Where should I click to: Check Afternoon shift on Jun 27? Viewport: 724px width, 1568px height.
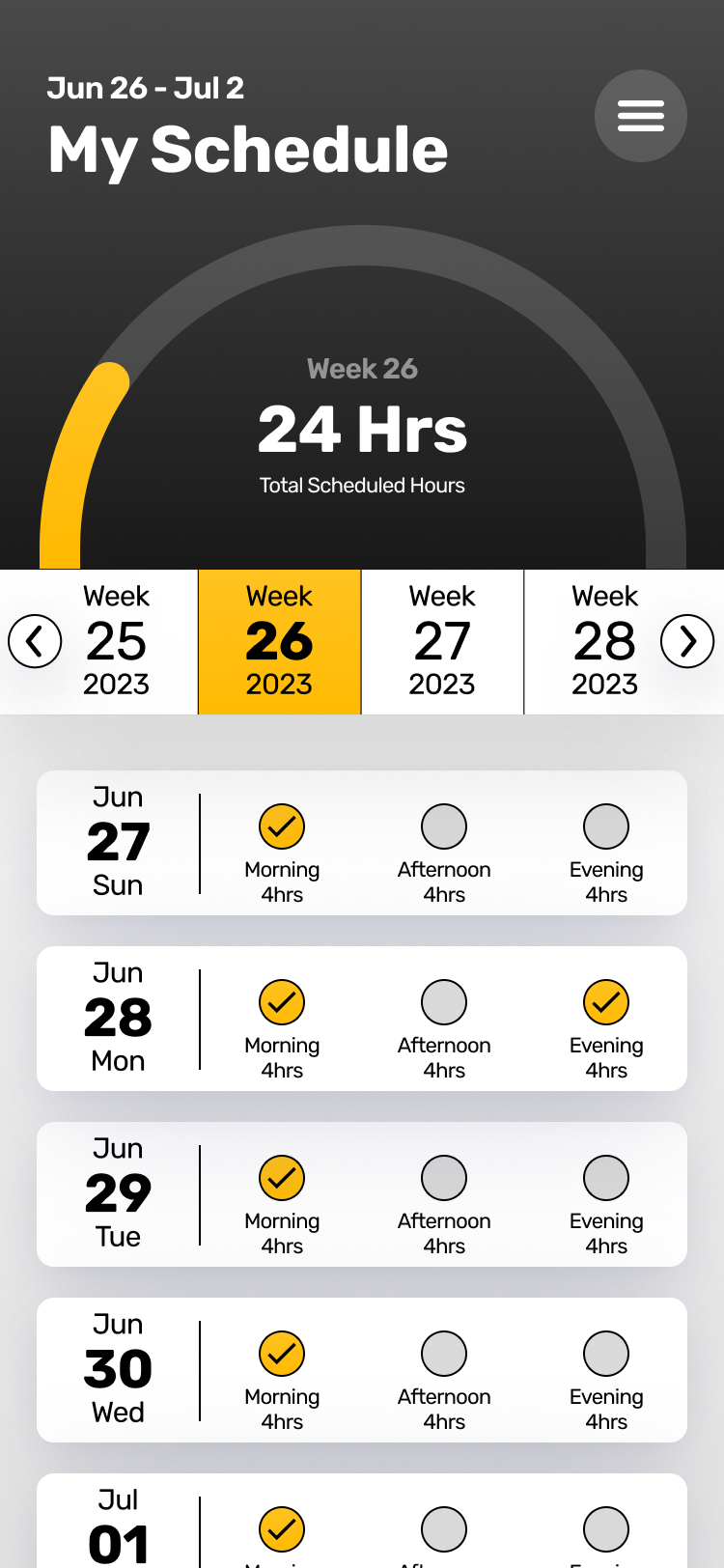click(444, 826)
